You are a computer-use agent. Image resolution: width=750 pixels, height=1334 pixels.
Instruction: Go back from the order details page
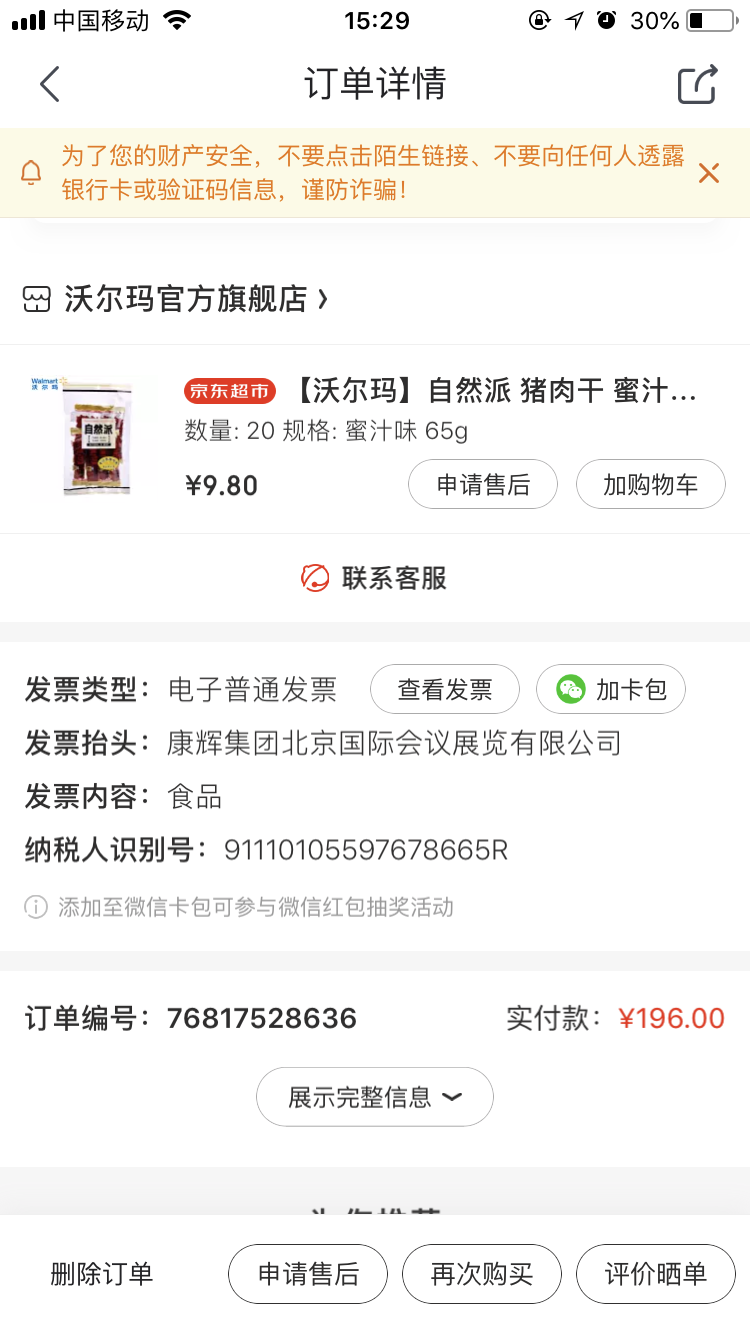click(50, 84)
